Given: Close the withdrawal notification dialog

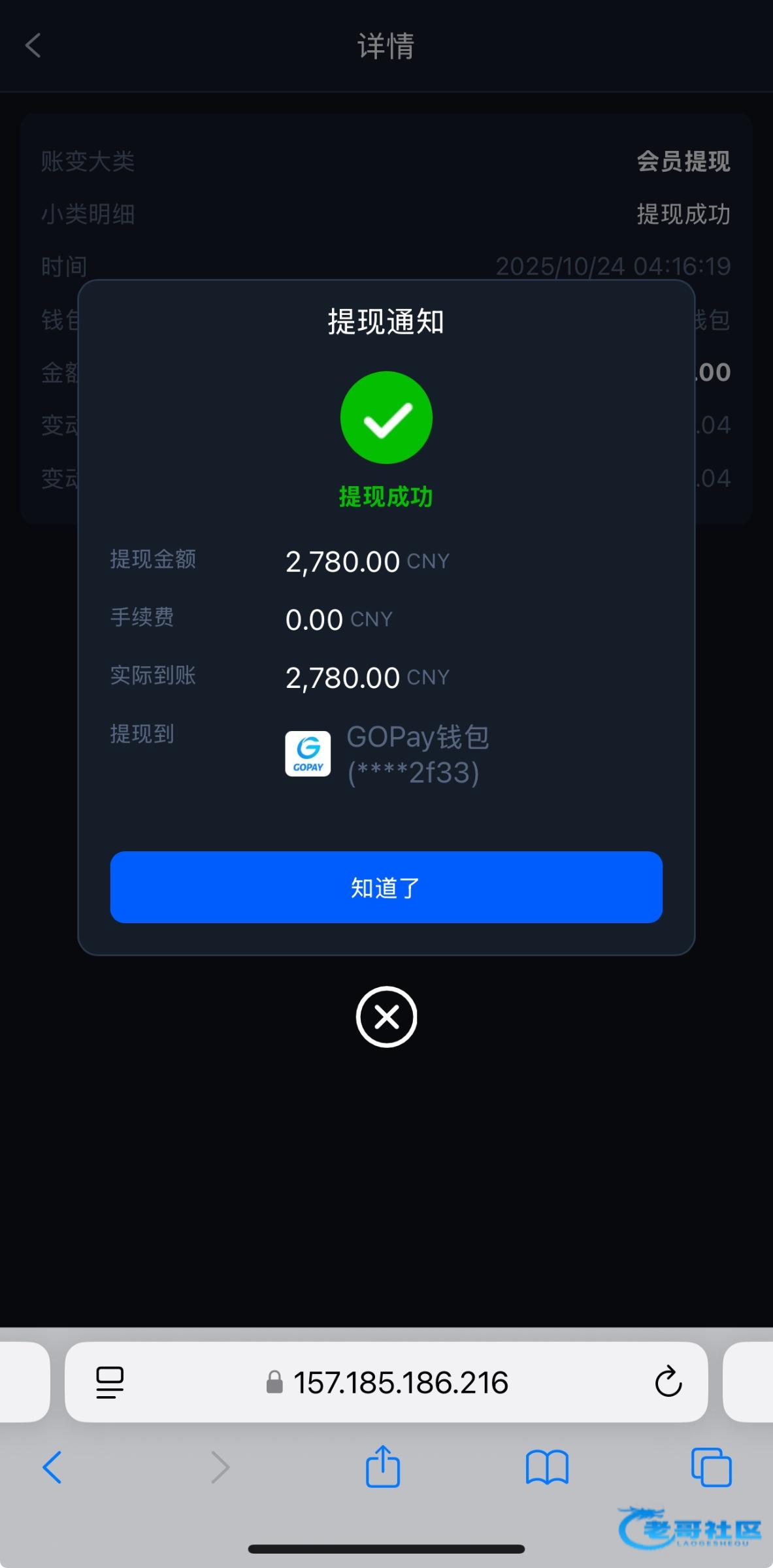Looking at the screenshot, I should click(x=386, y=1017).
